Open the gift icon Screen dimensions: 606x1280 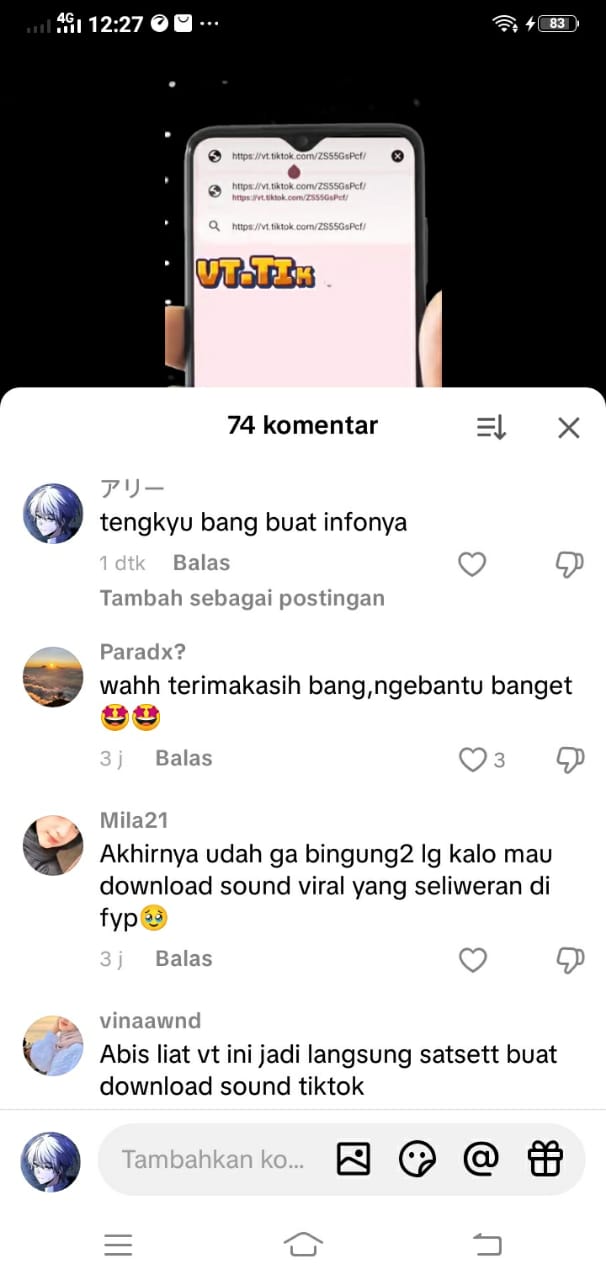point(545,1159)
